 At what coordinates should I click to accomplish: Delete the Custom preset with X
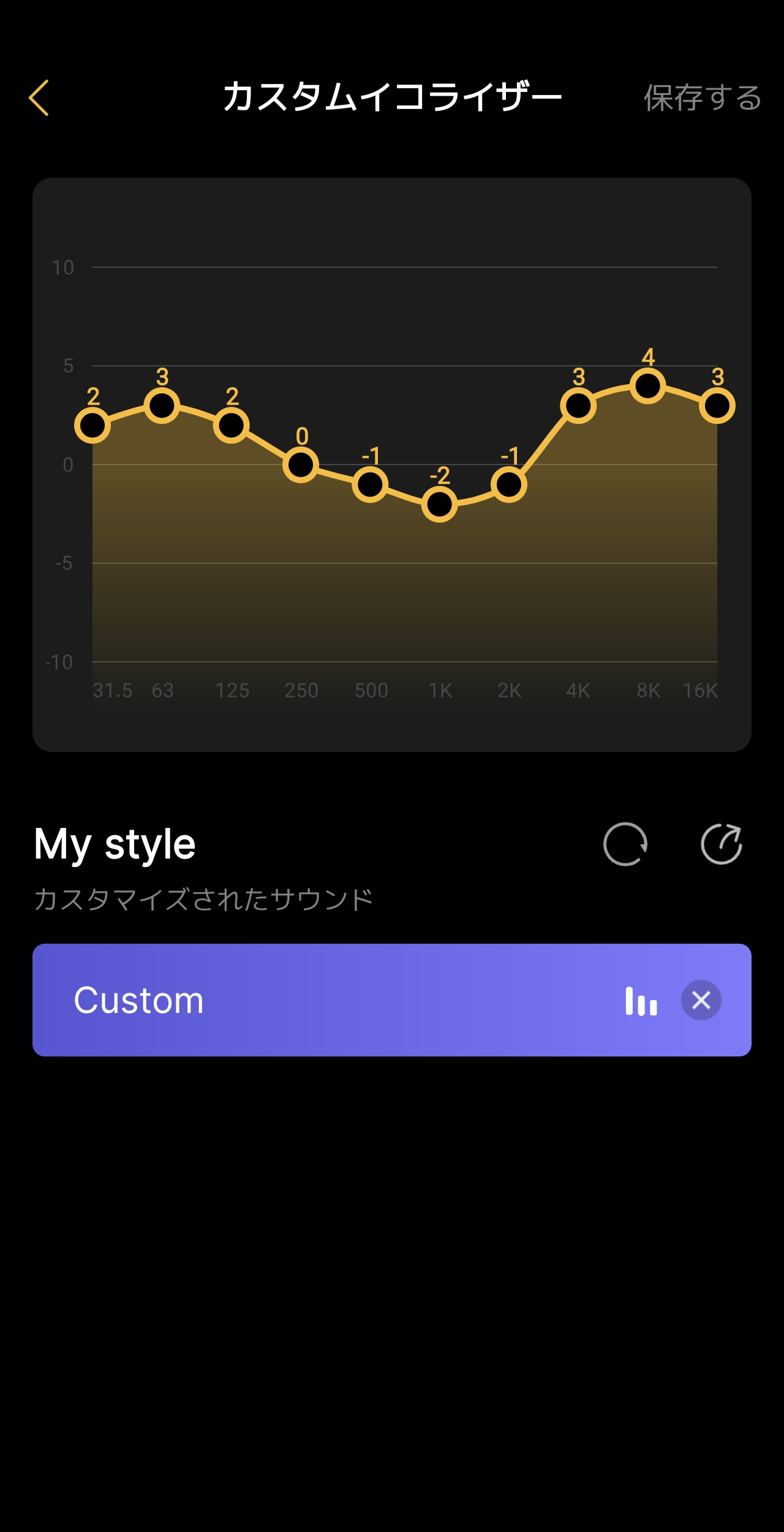click(x=701, y=1000)
